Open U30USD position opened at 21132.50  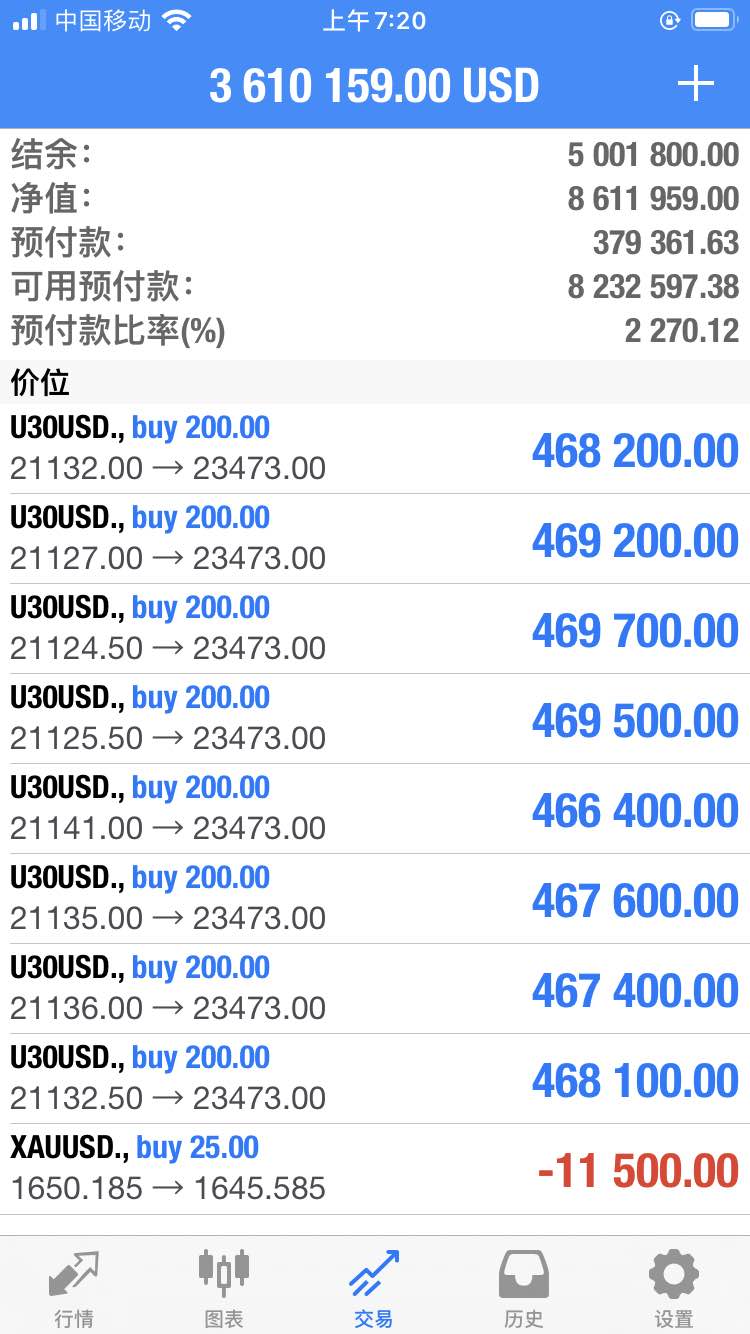tap(375, 1079)
